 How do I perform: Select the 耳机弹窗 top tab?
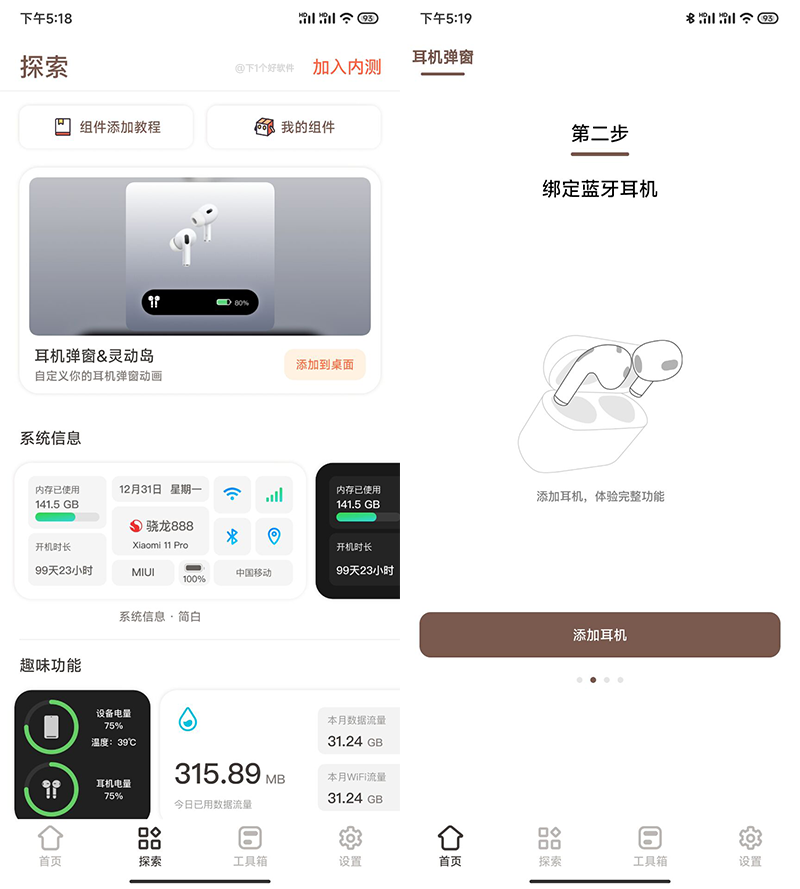(442, 58)
